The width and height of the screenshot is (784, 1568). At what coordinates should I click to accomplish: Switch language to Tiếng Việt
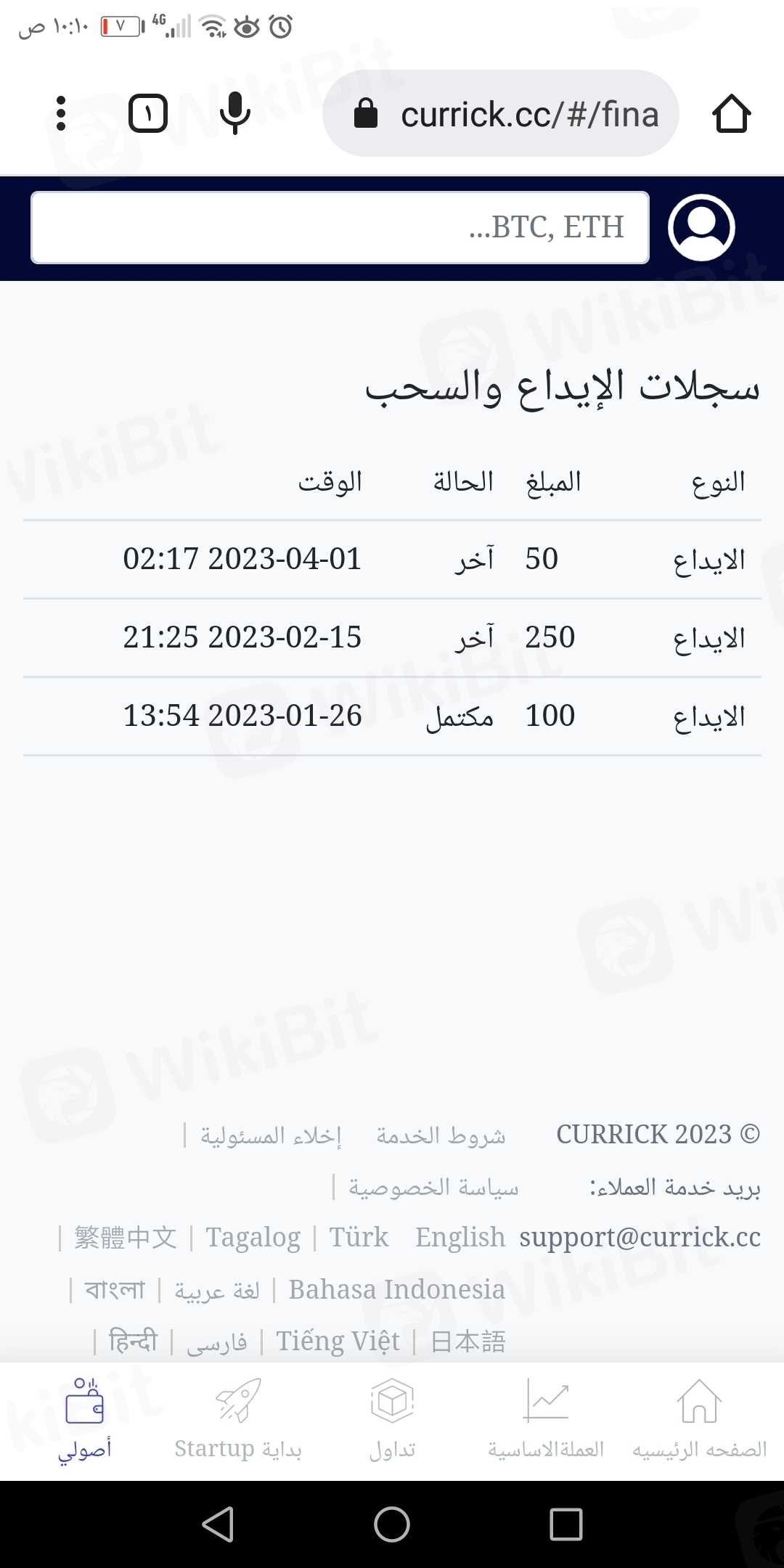pos(338,1342)
